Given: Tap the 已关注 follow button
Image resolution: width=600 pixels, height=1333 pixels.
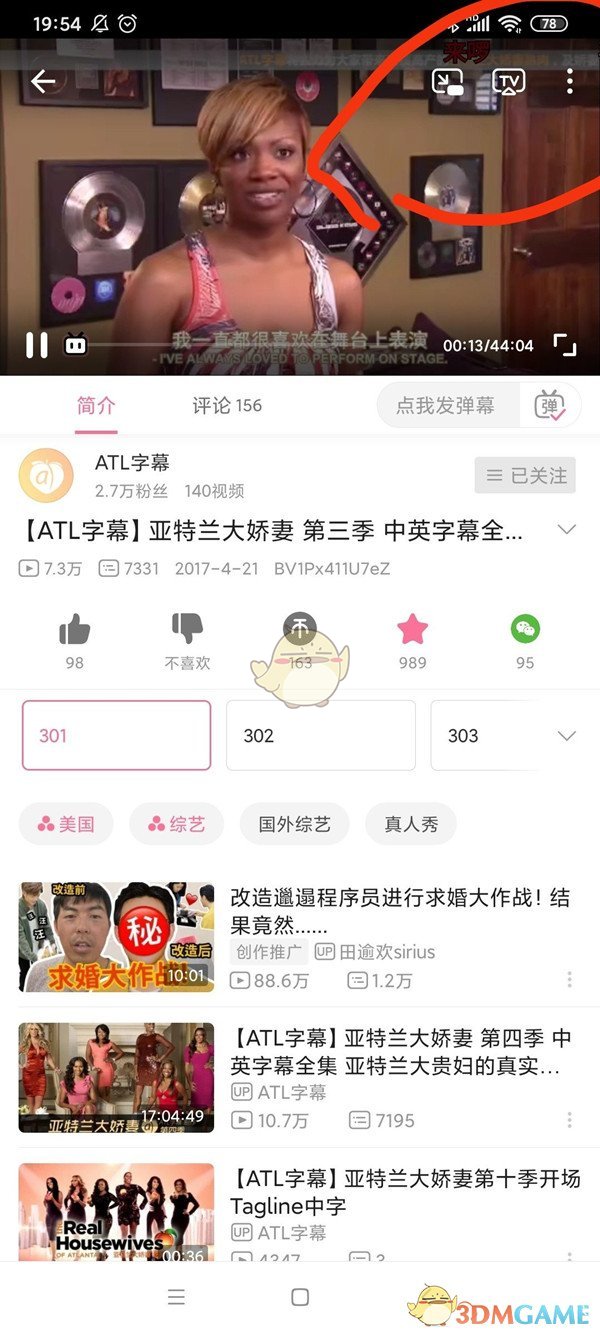Looking at the screenshot, I should click(x=525, y=476).
